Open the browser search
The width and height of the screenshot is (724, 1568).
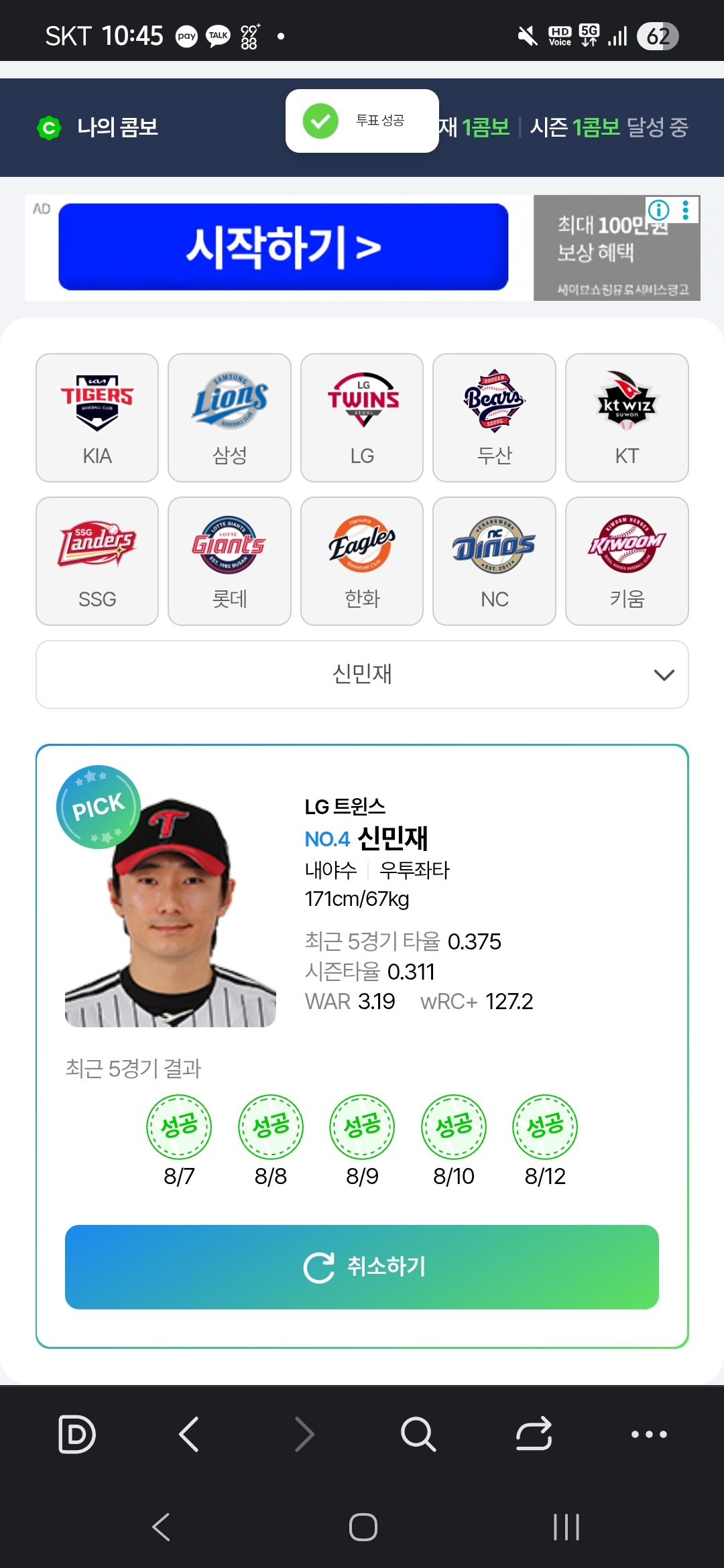click(418, 1434)
